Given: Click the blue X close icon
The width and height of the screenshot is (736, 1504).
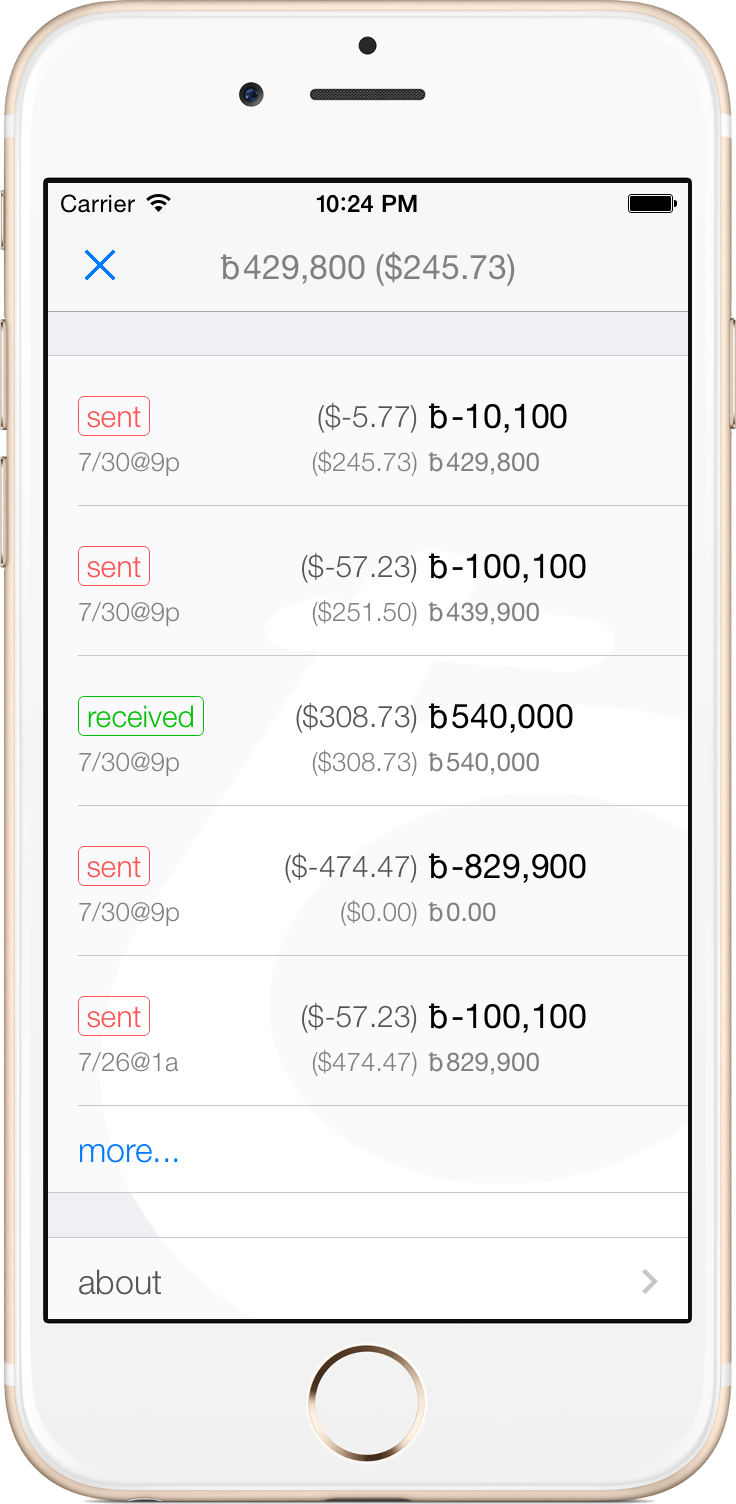Looking at the screenshot, I should tap(99, 265).
